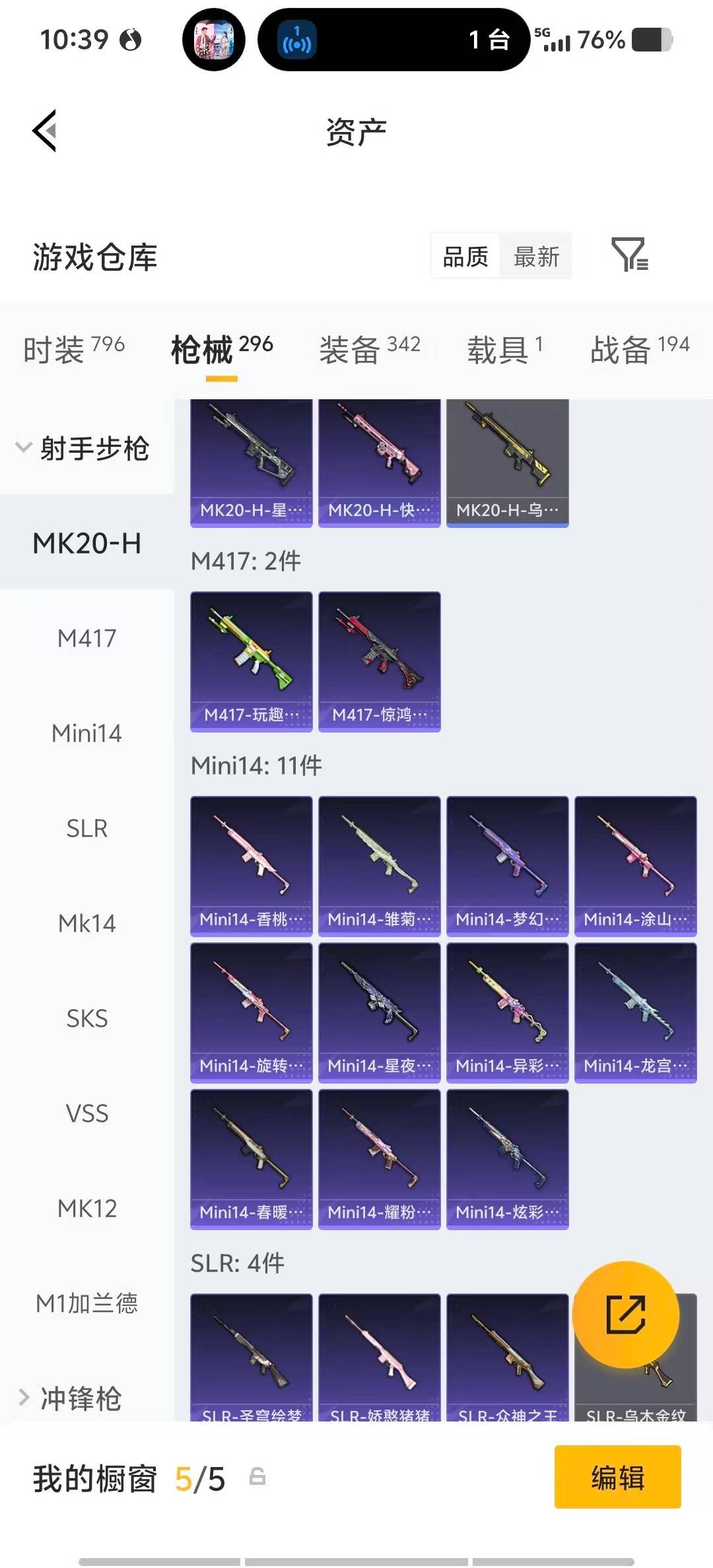Open the Mini14-香桃 skin tile

point(251,866)
